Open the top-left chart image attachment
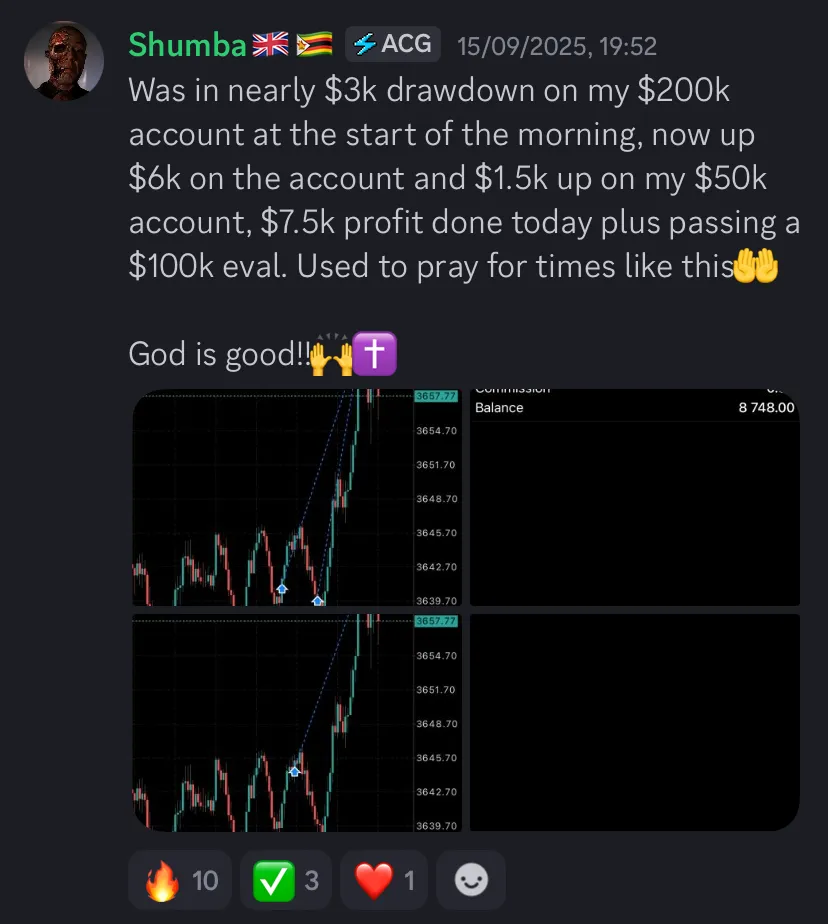The image size is (828, 924). click(x=298, y=498)
